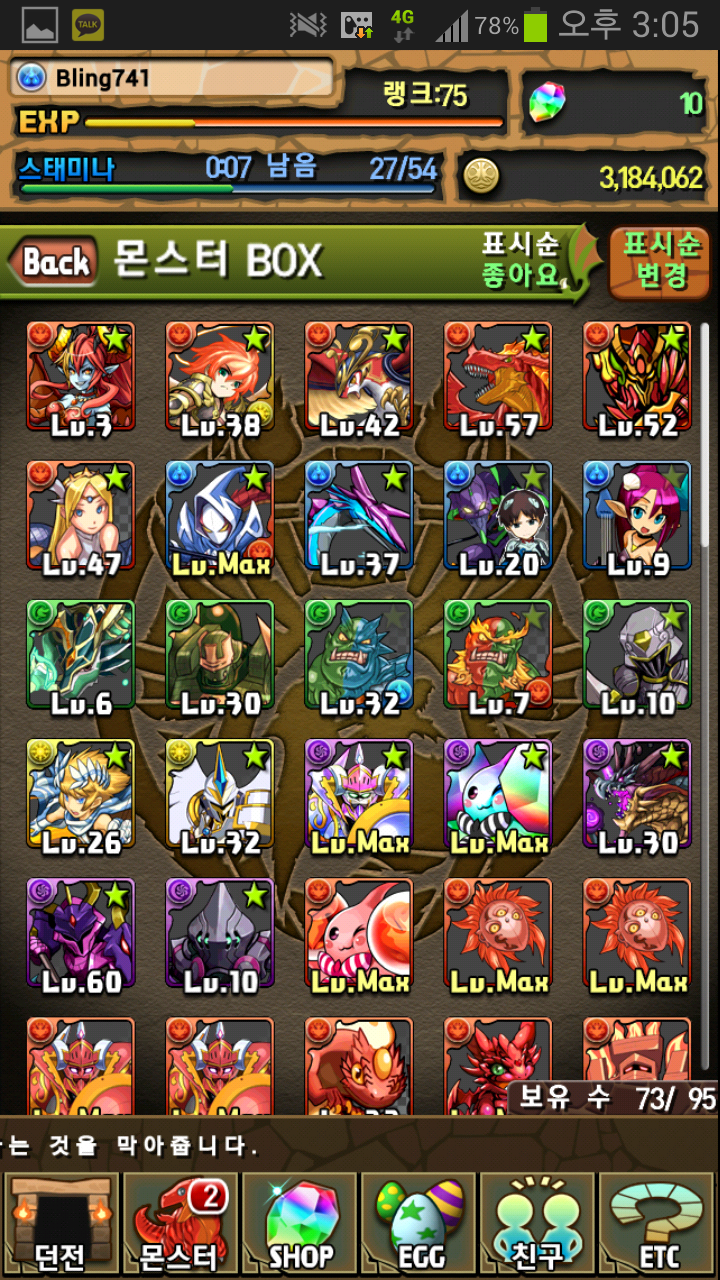
Task: Select the Lv.47 blonde mermaid monster
Action: click(x=80, y=516)
